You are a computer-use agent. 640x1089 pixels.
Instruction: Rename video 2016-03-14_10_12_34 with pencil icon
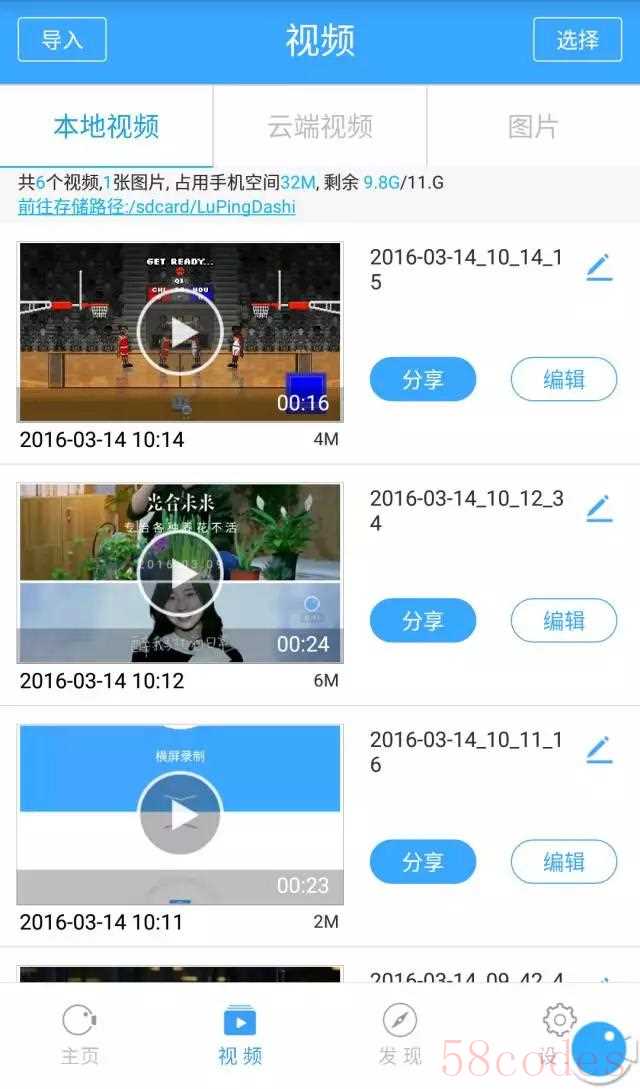click(x=598, y=508)
